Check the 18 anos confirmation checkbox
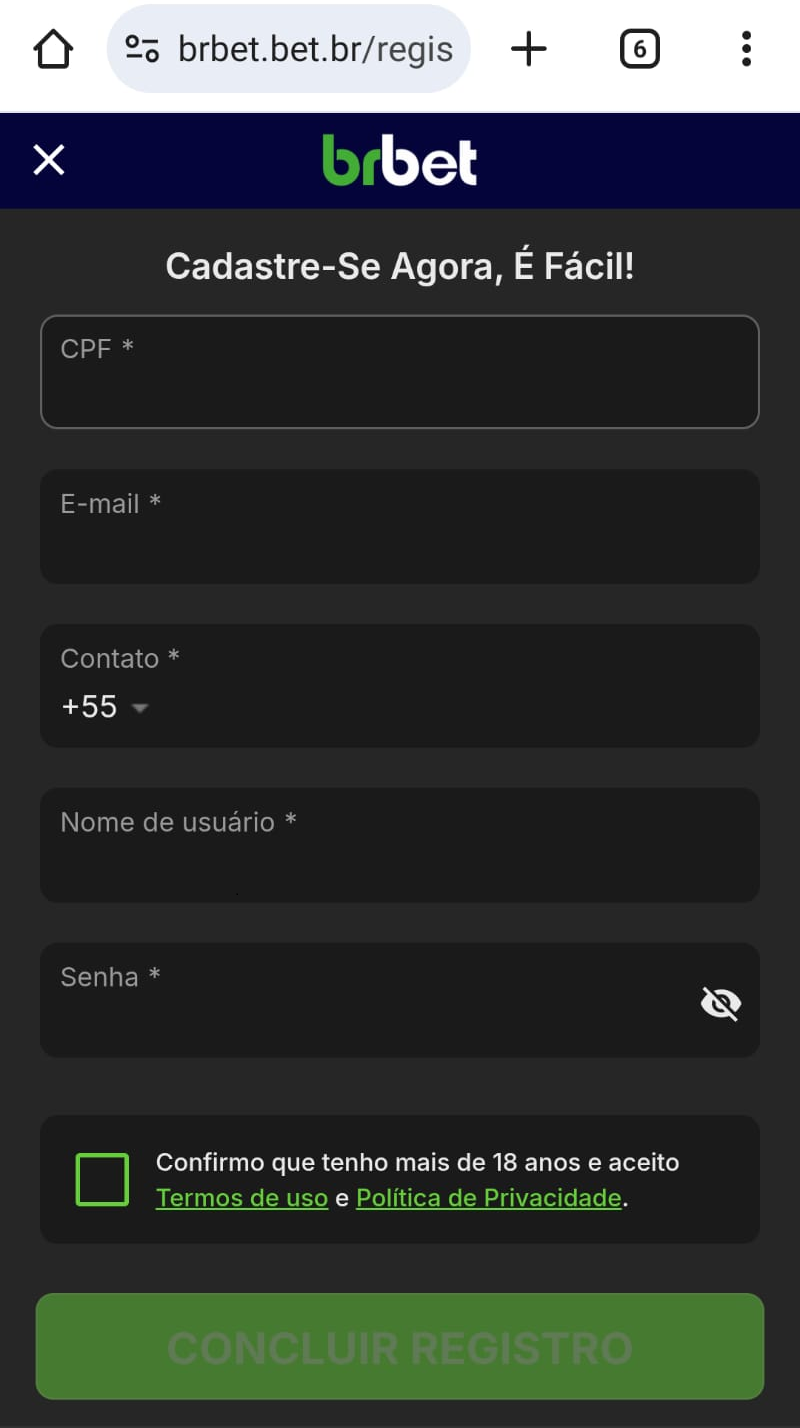Screen dimensions: 800x1428 [102, 1180]
